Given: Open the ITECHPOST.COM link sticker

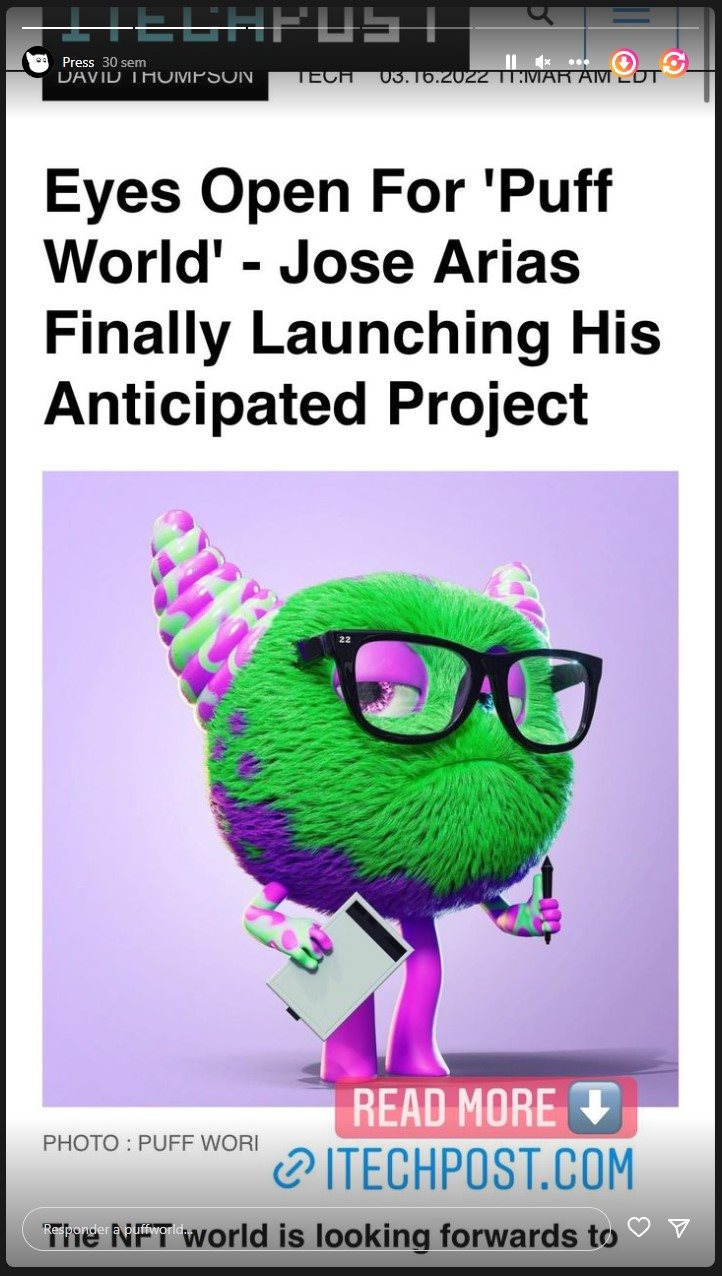Looking at the screenshot, I should coord(454,1169).
